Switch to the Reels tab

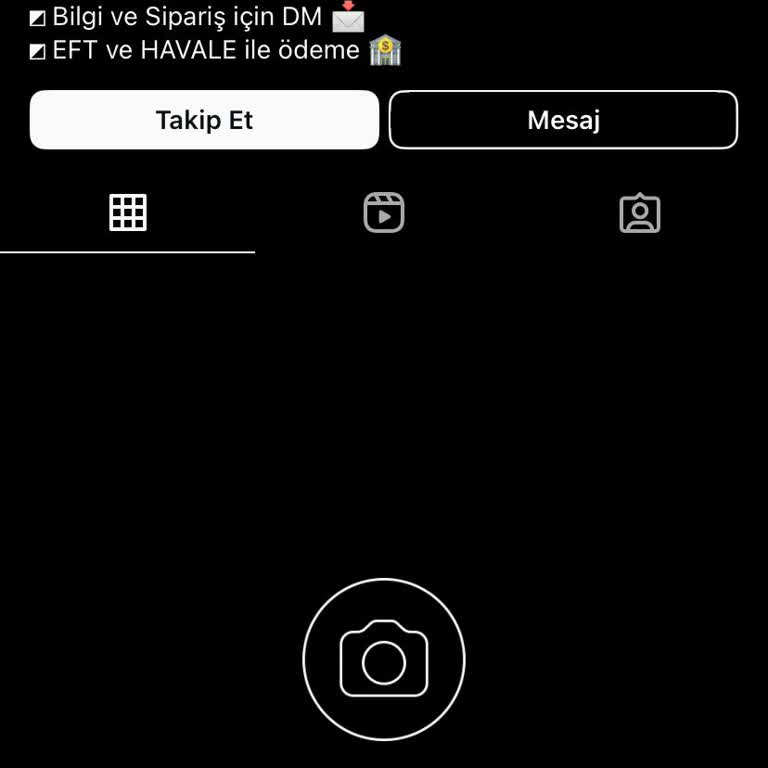tap(384, 213)
